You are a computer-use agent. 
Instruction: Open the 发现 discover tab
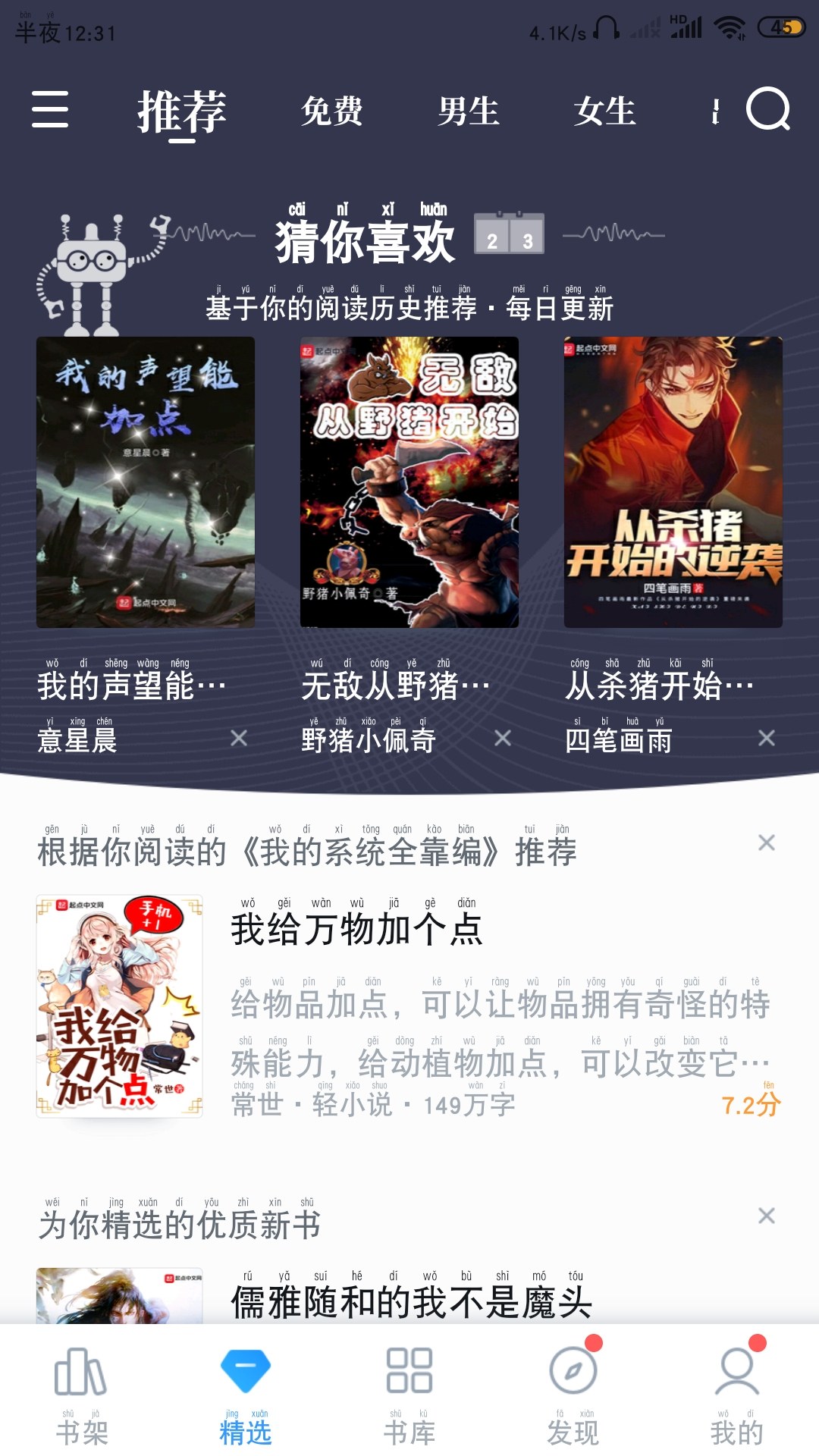click(573, 1395)
